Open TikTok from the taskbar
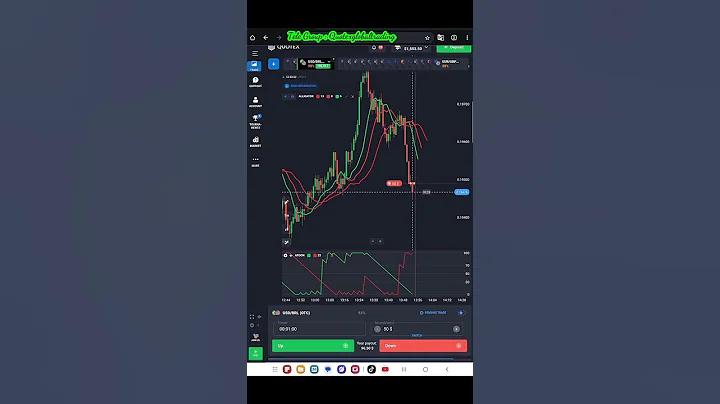The height and width of the screenshot is (404, 720). click(371, 369)
